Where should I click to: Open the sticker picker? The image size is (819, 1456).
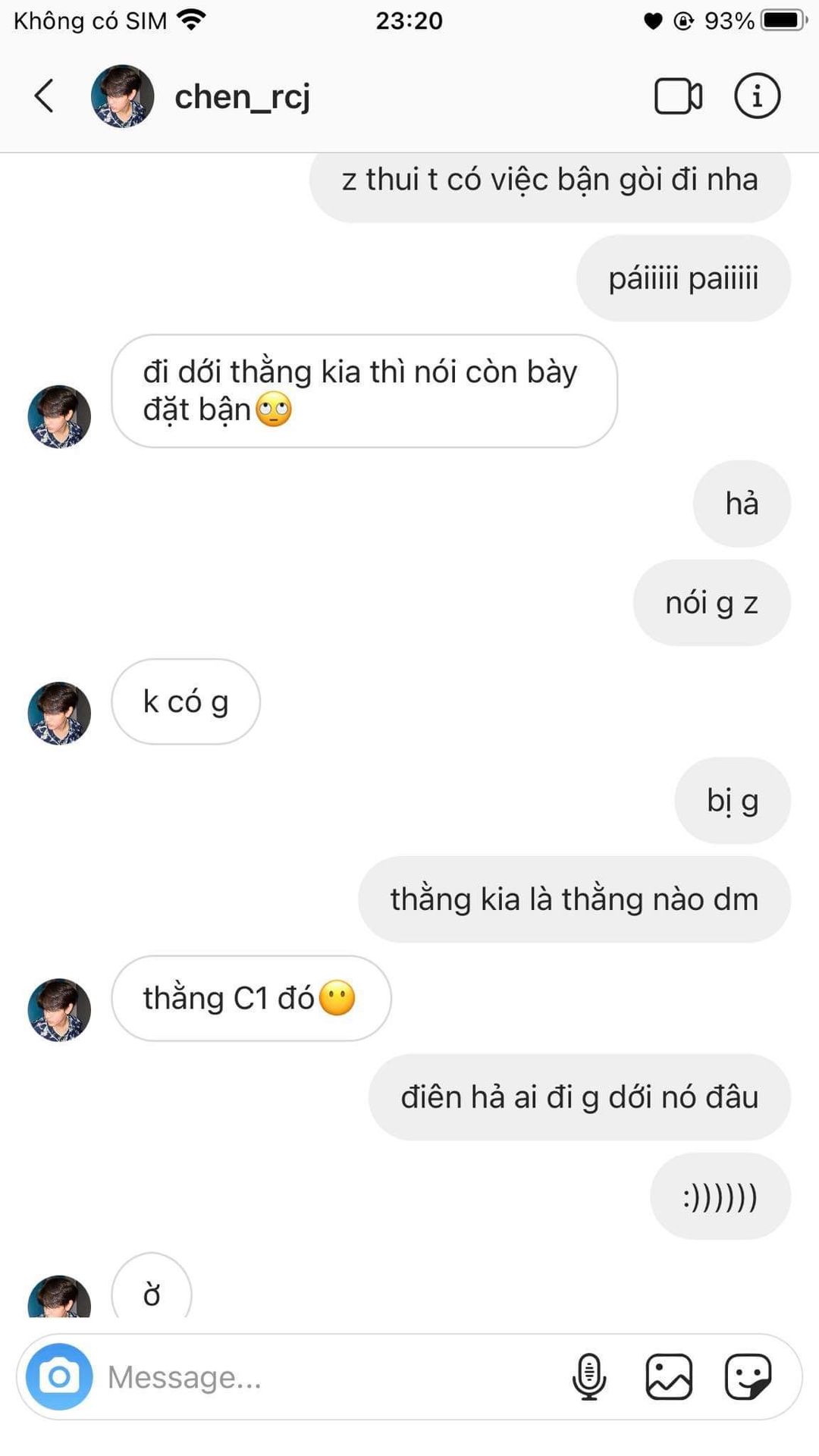pos(748,1376)
